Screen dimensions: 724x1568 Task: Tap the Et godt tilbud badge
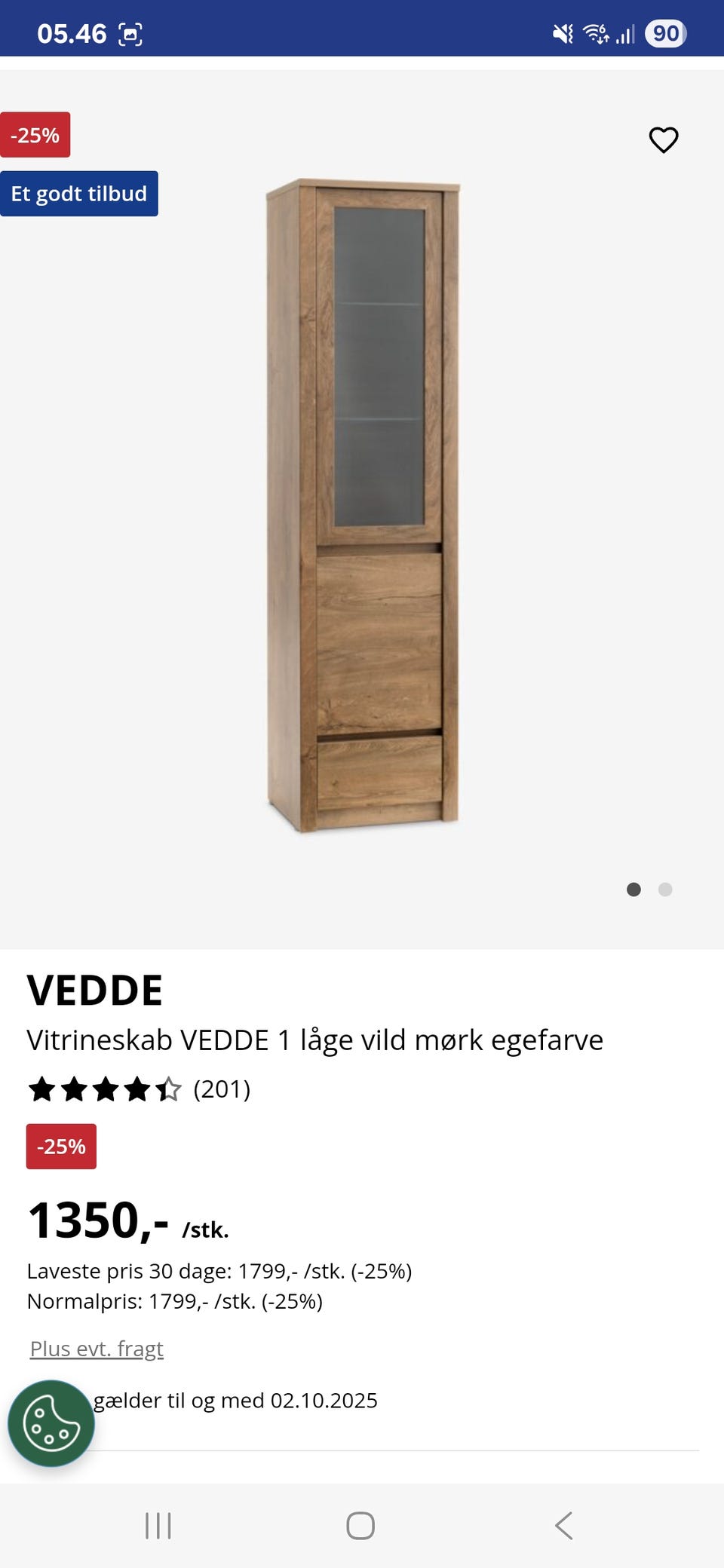(79, 194)
